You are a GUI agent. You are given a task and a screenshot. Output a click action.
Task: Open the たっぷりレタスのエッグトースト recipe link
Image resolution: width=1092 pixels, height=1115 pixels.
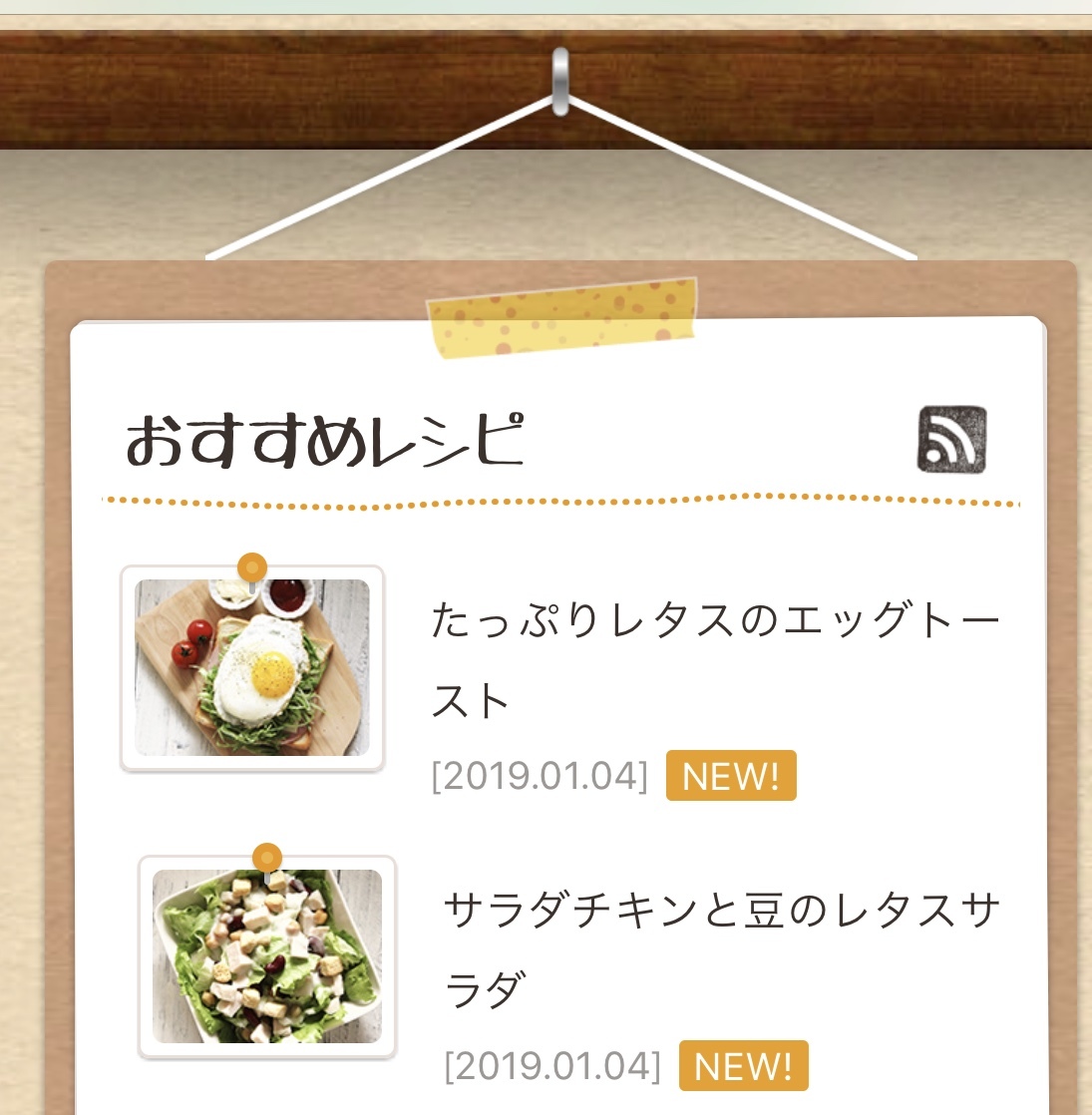click(x=714, y=621)
